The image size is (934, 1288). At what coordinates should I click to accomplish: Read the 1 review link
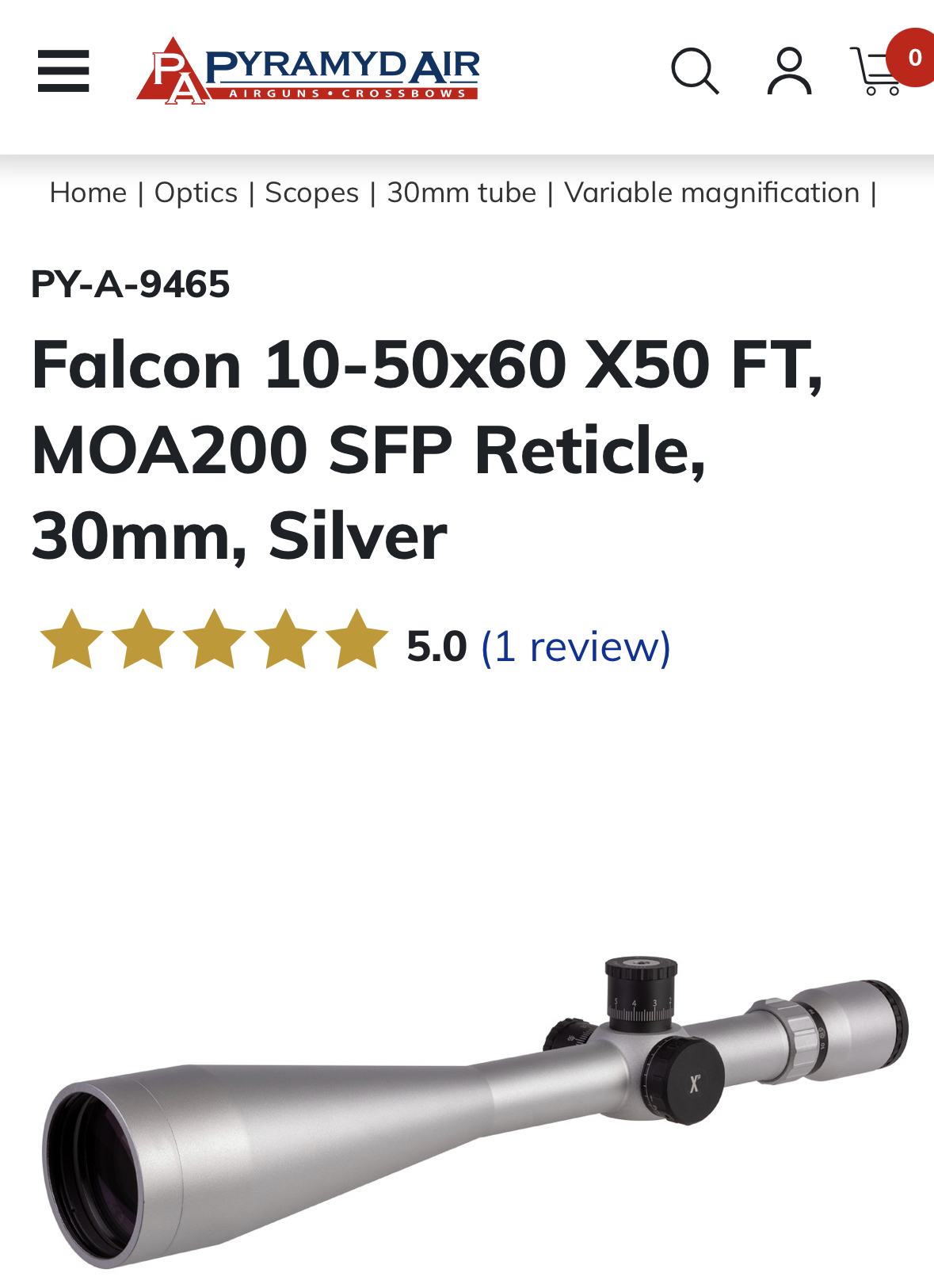point(576,647)
